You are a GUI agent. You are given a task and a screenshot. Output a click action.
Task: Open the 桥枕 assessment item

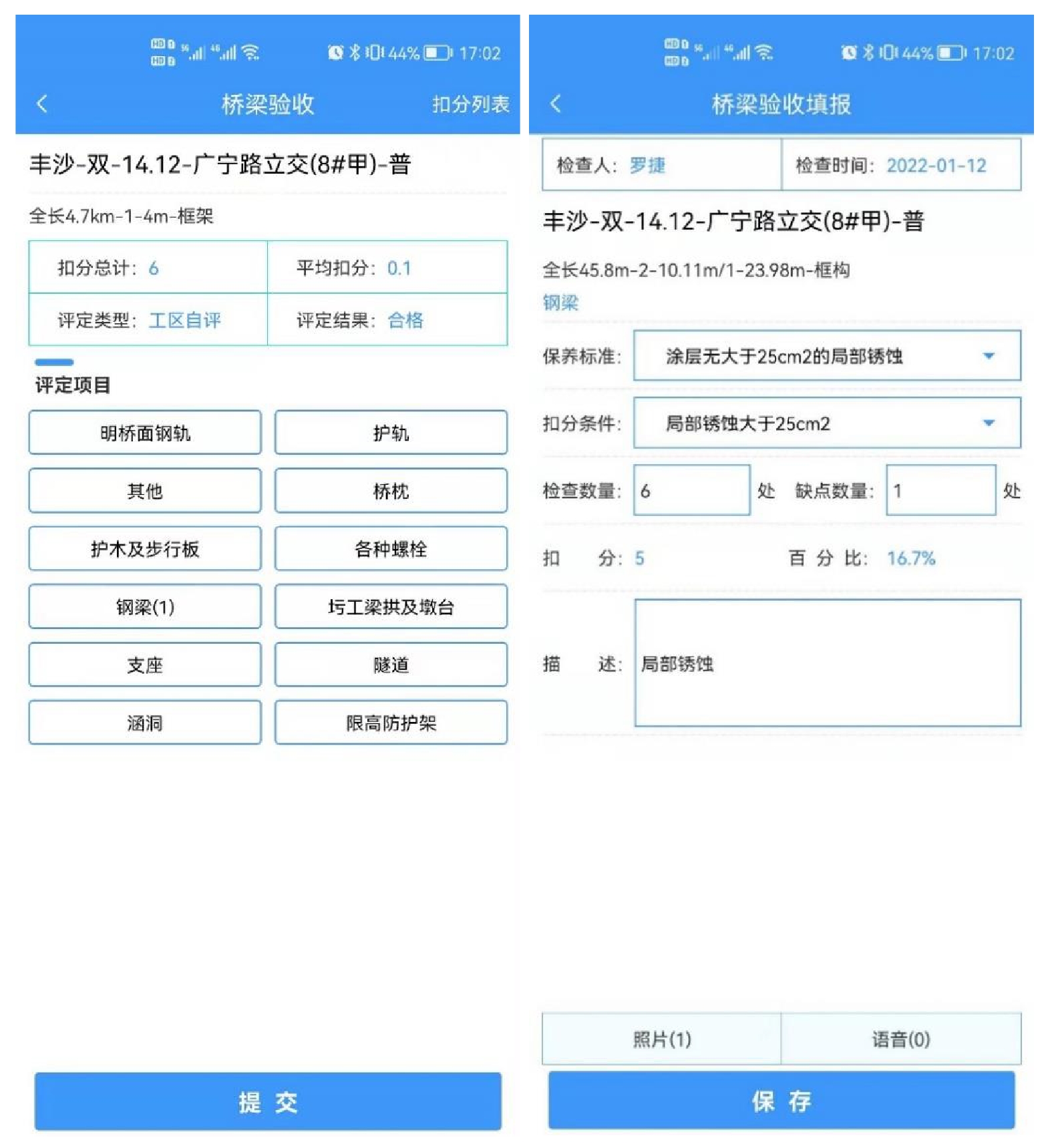391,491
